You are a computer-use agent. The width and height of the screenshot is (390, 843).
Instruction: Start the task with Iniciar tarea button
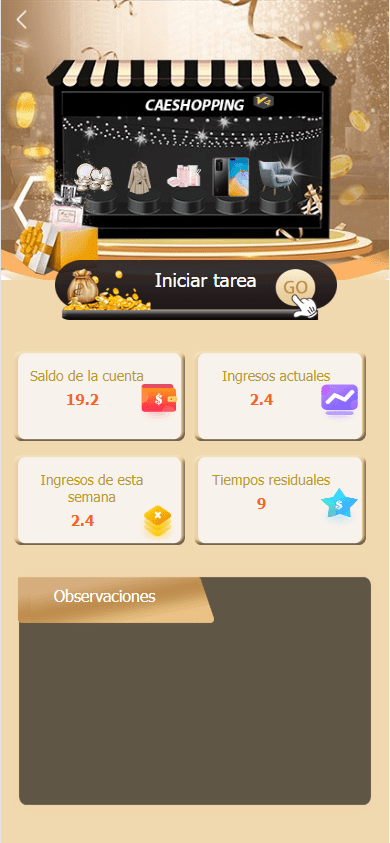click(196, 288)
